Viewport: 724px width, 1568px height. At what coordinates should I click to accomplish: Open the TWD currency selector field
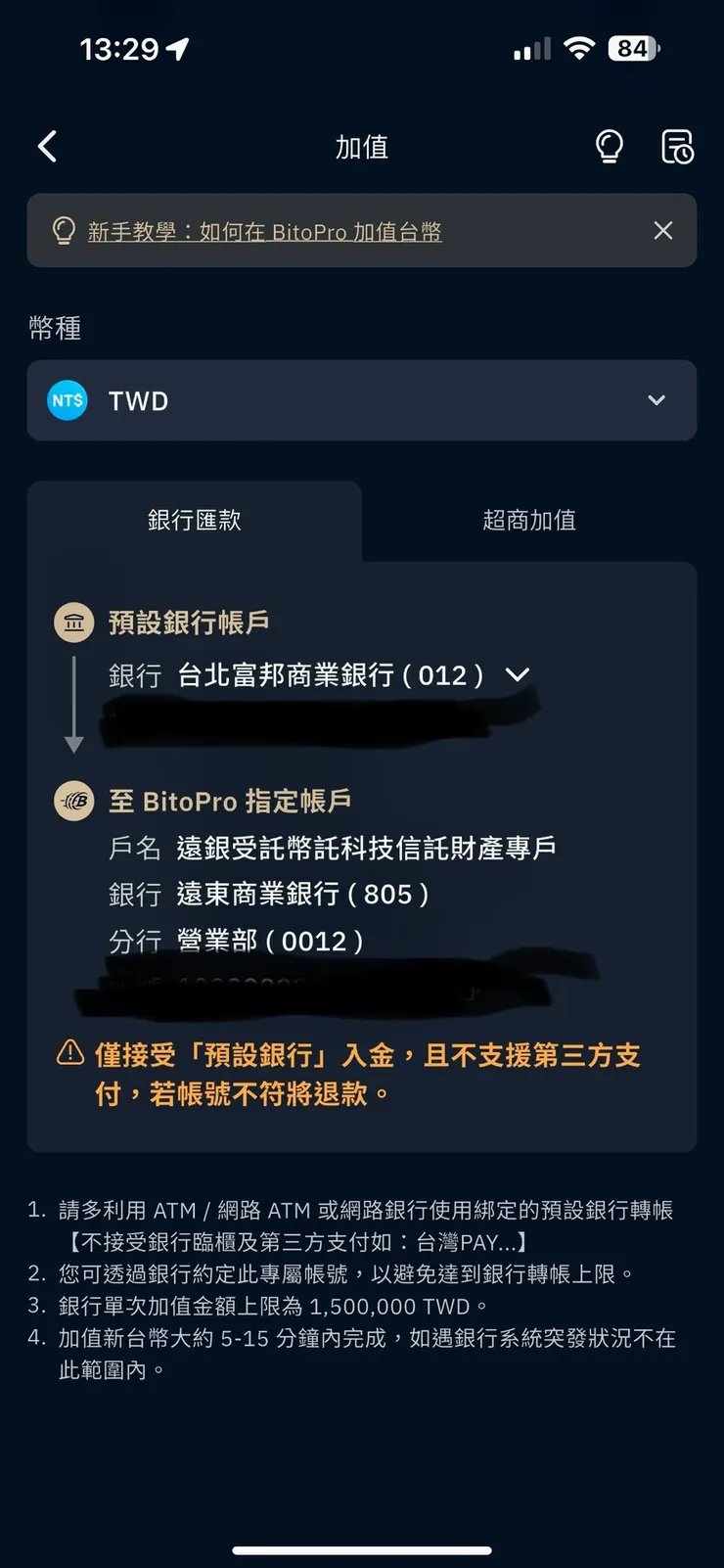362,400
